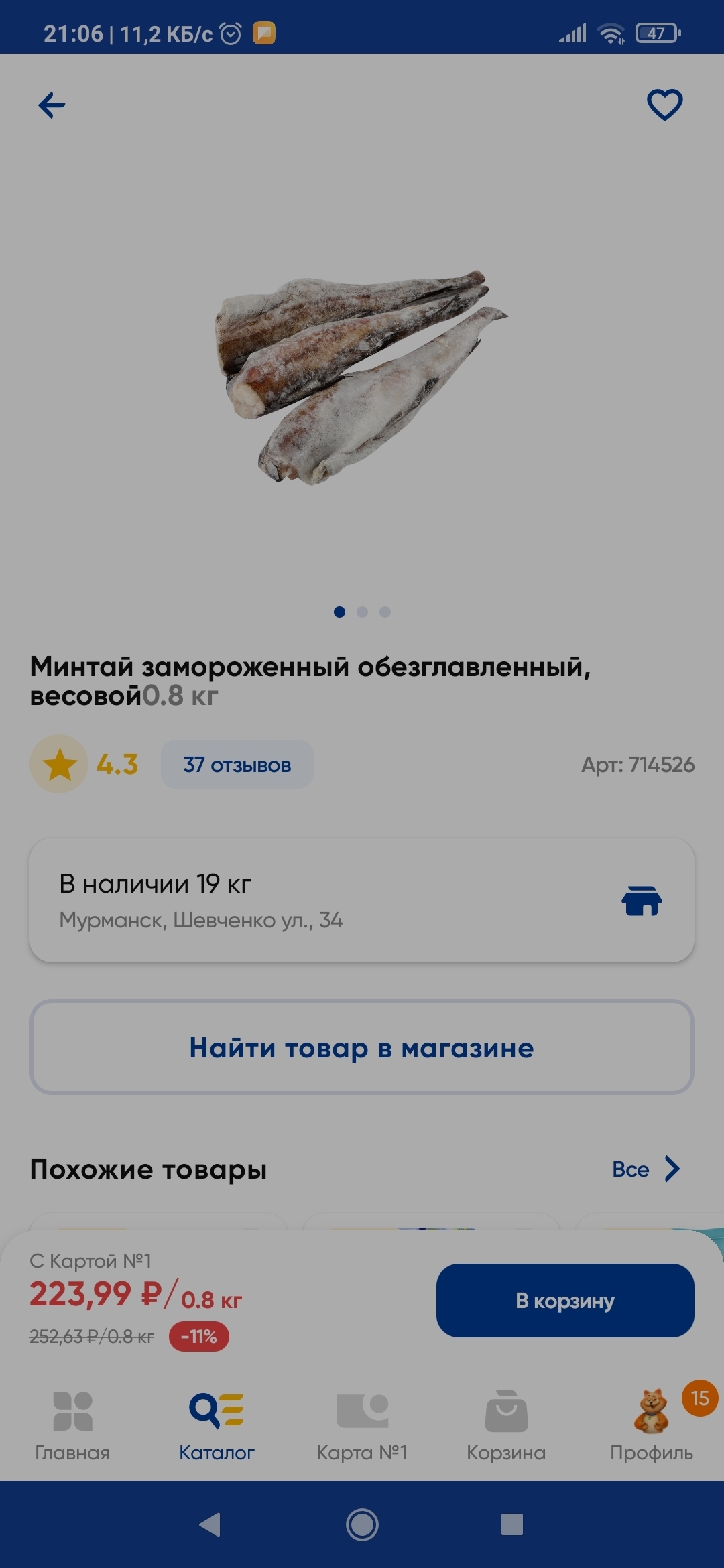This screenshot has height=1568, width=724.
Task: Tap the system home button
Action: [362, 1525]
